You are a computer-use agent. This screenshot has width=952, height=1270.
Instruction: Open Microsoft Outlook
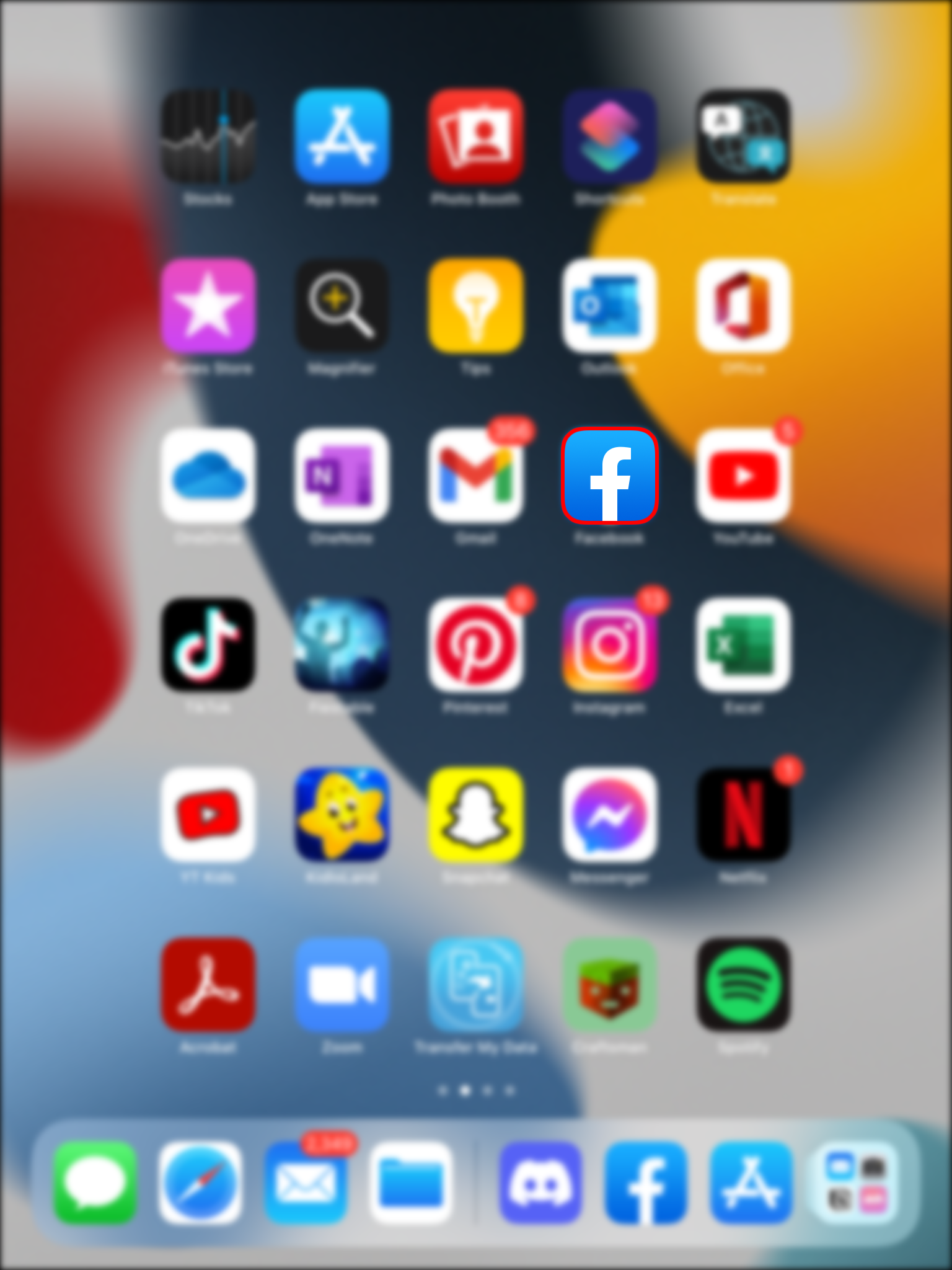(609, 306)
